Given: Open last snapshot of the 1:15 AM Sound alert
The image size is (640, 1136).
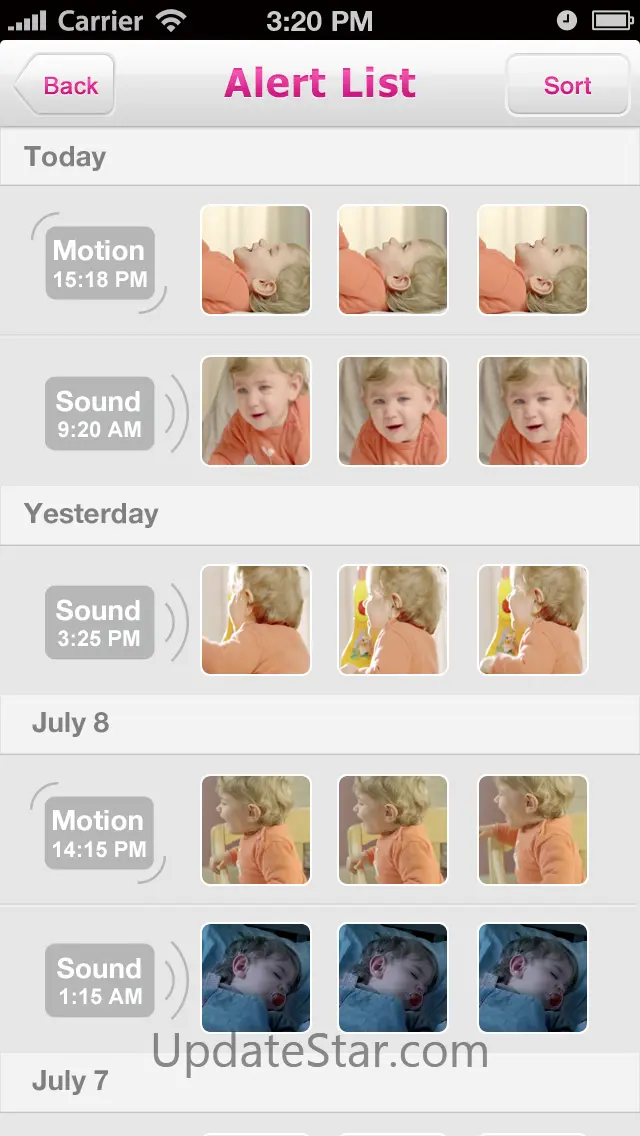Looking at the screenshot, I should click(532, 978).
